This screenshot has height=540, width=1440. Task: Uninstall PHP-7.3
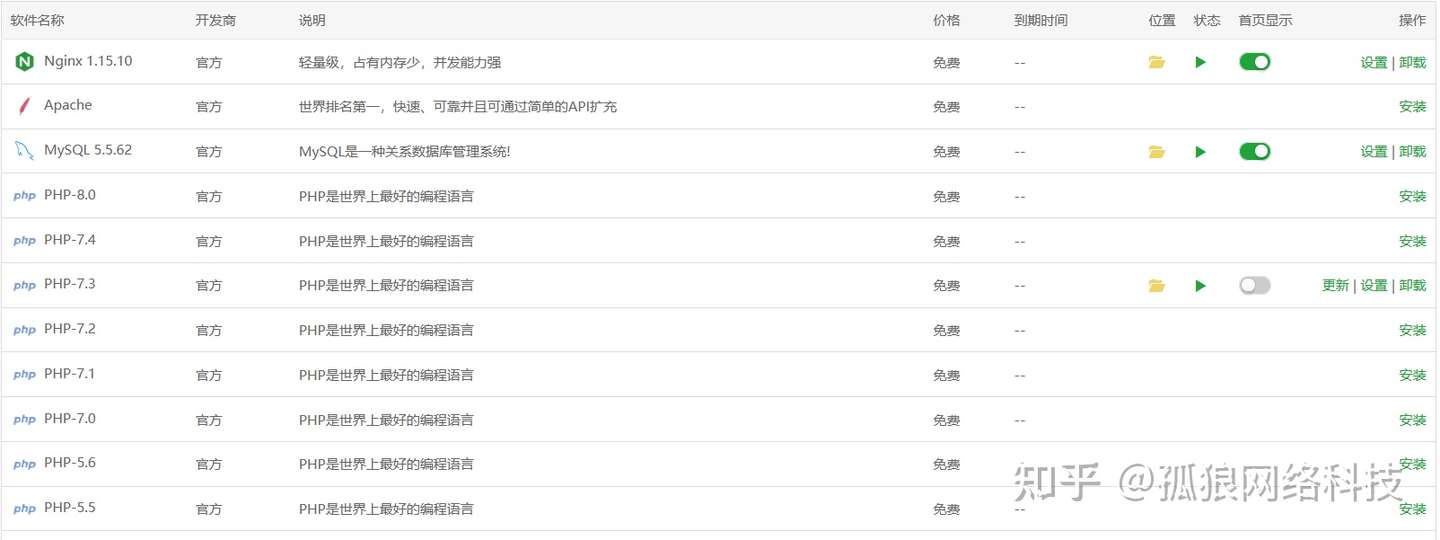(x=1413, y=285)
